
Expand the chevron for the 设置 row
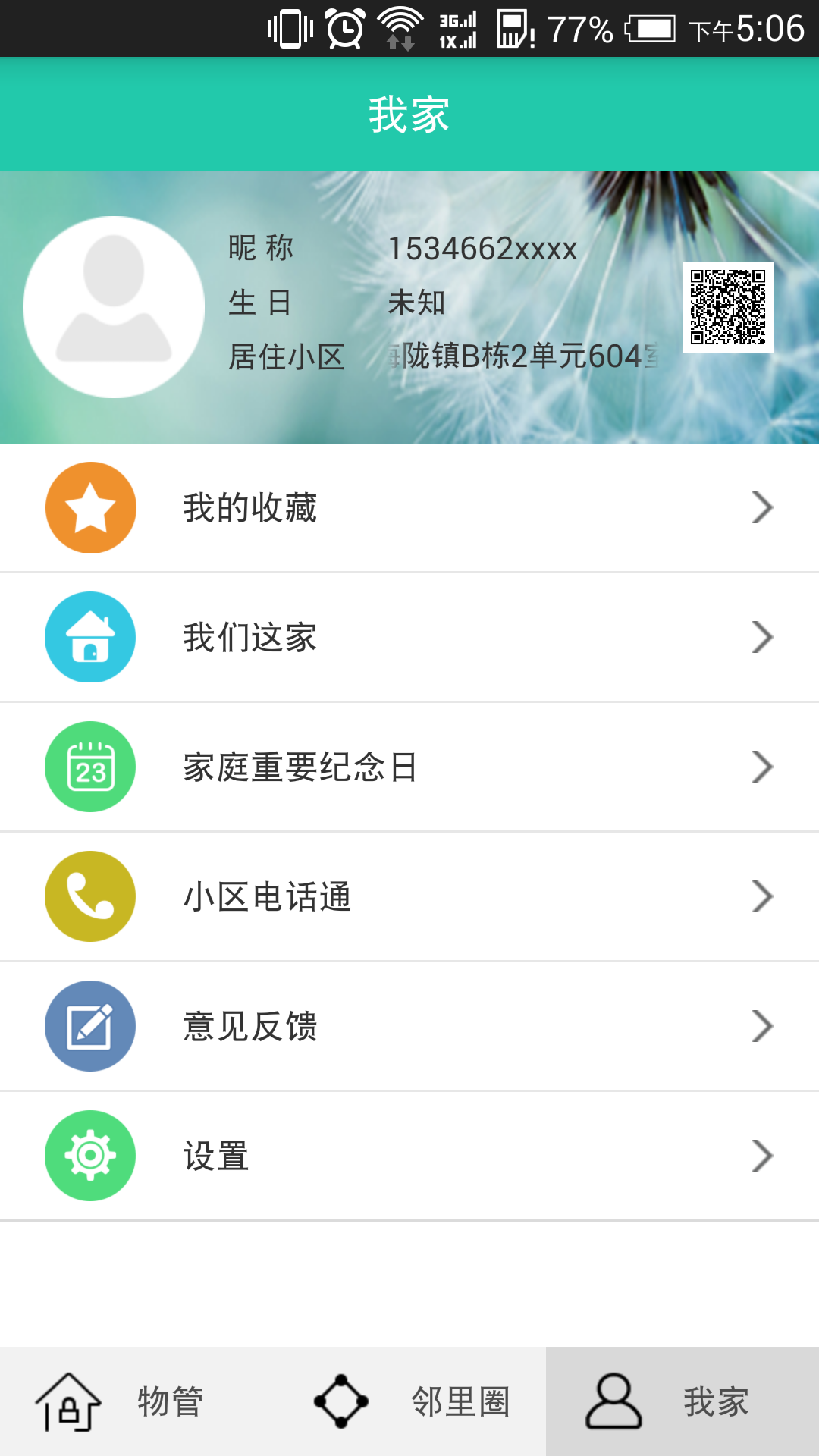pyautogui.click(x=762, y=1156)
